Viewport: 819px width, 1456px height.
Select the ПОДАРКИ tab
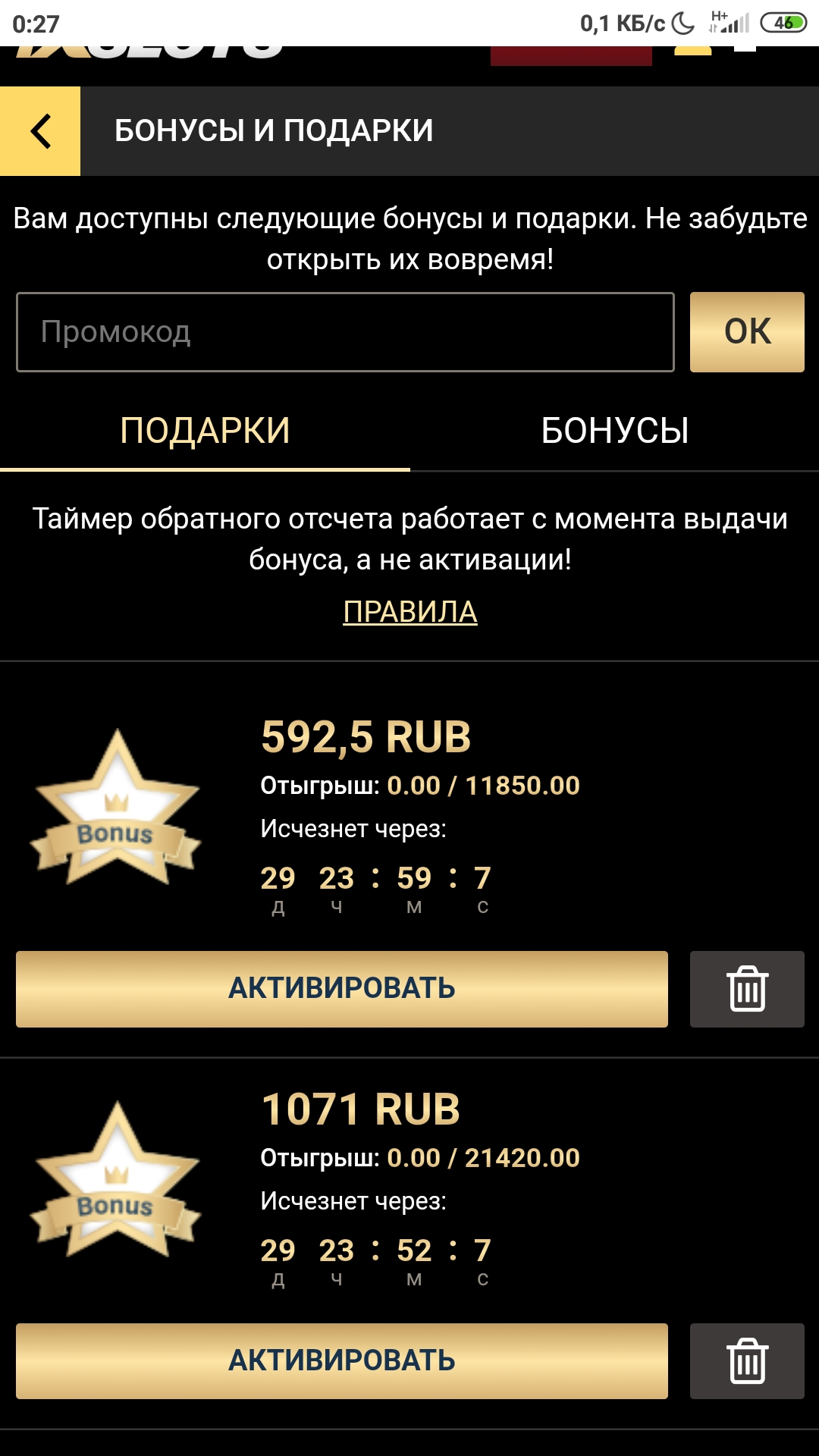coord(205,431)
